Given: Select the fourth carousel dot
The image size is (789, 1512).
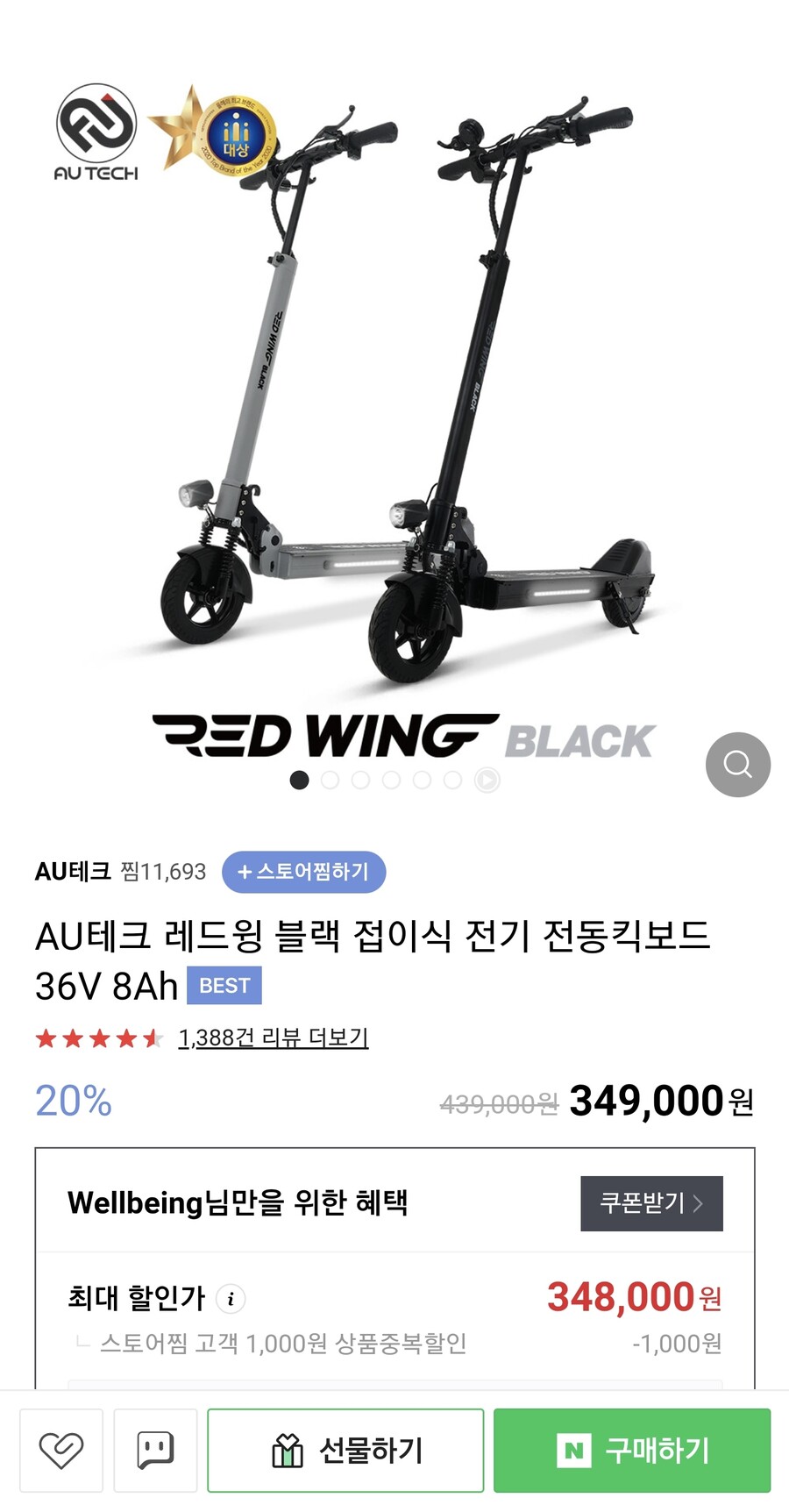Looking at the screenshot, I should [392, 780].
